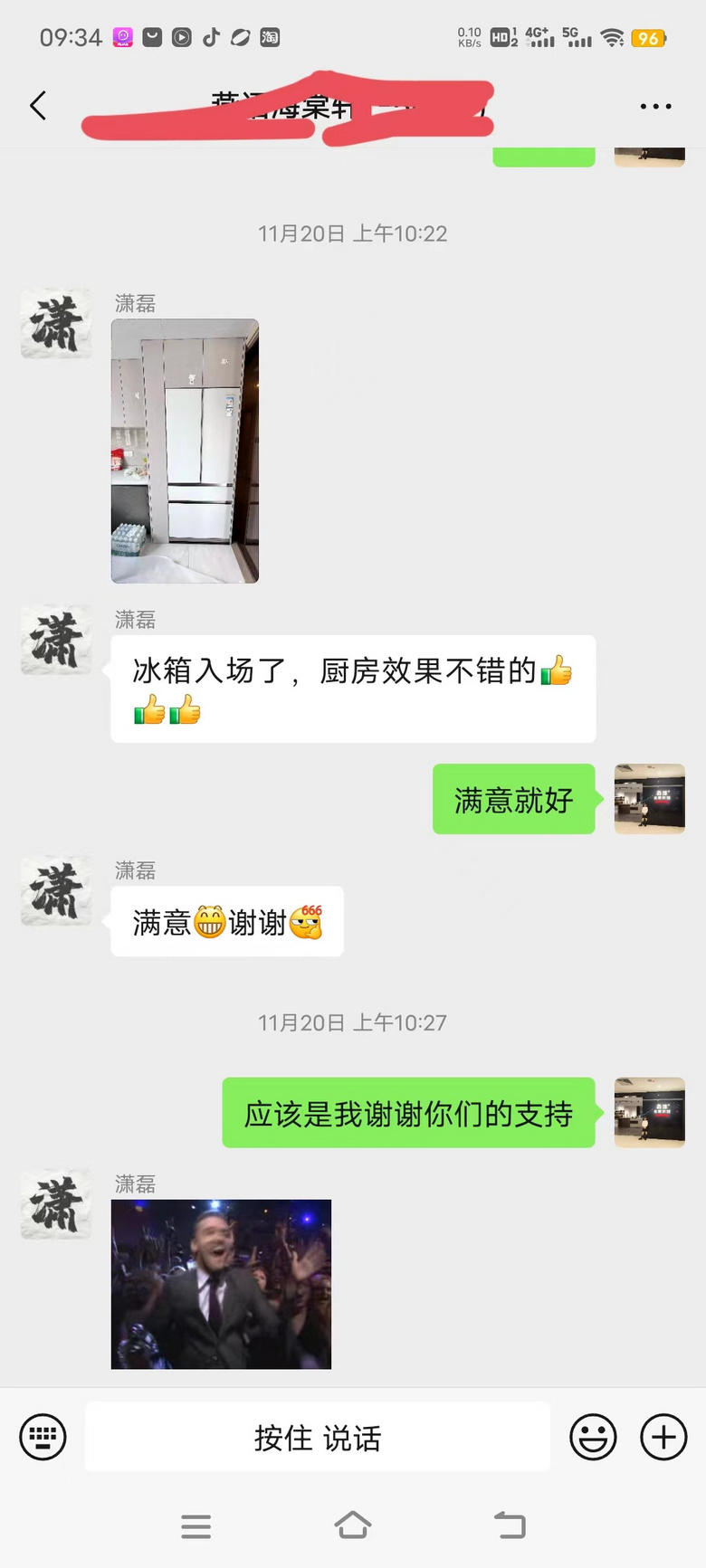Screen dimensions: 706x1568
Task: Open the smiley emoji panel
Action: [x=593, y=1437]
